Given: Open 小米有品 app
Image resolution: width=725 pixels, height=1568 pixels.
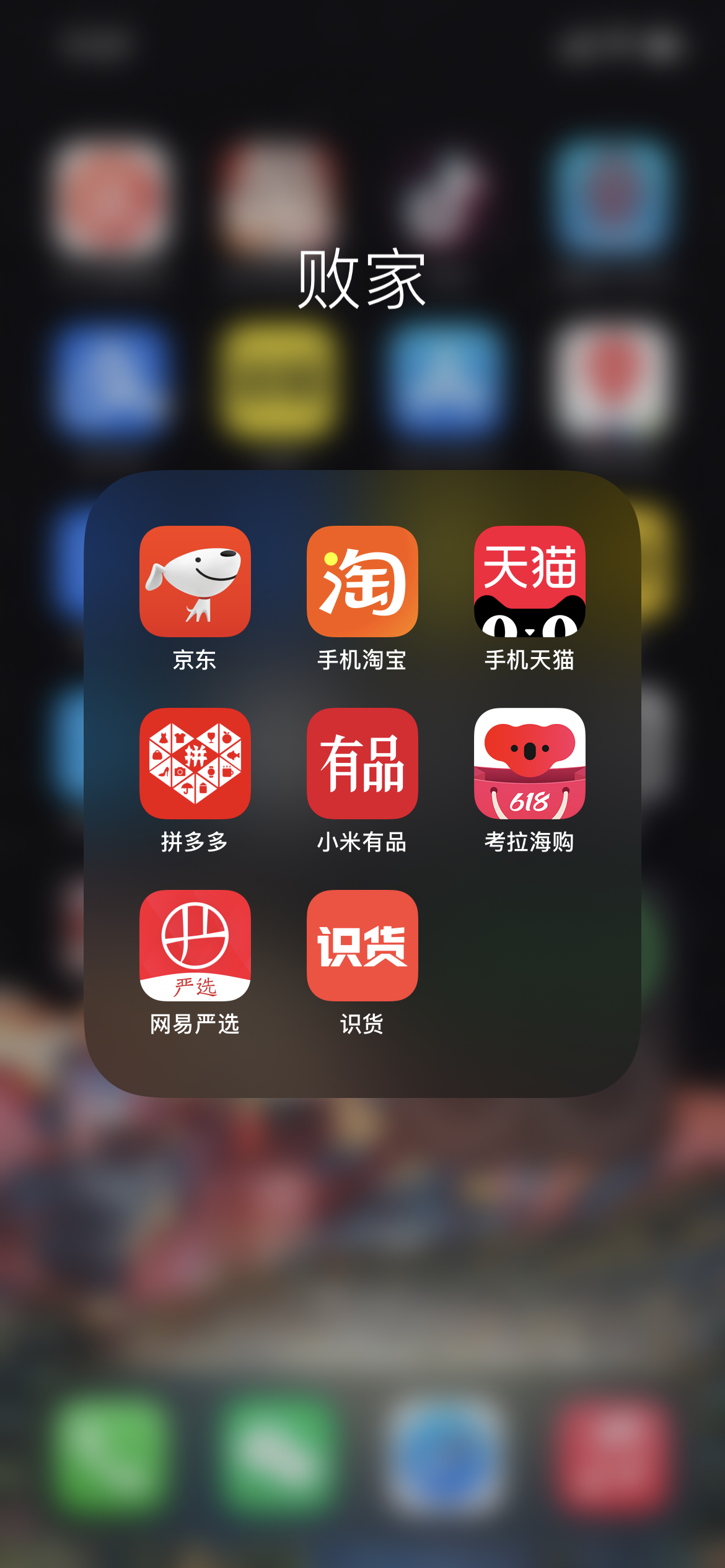Looking at the screenshot, I should click(x=362, y=763).
